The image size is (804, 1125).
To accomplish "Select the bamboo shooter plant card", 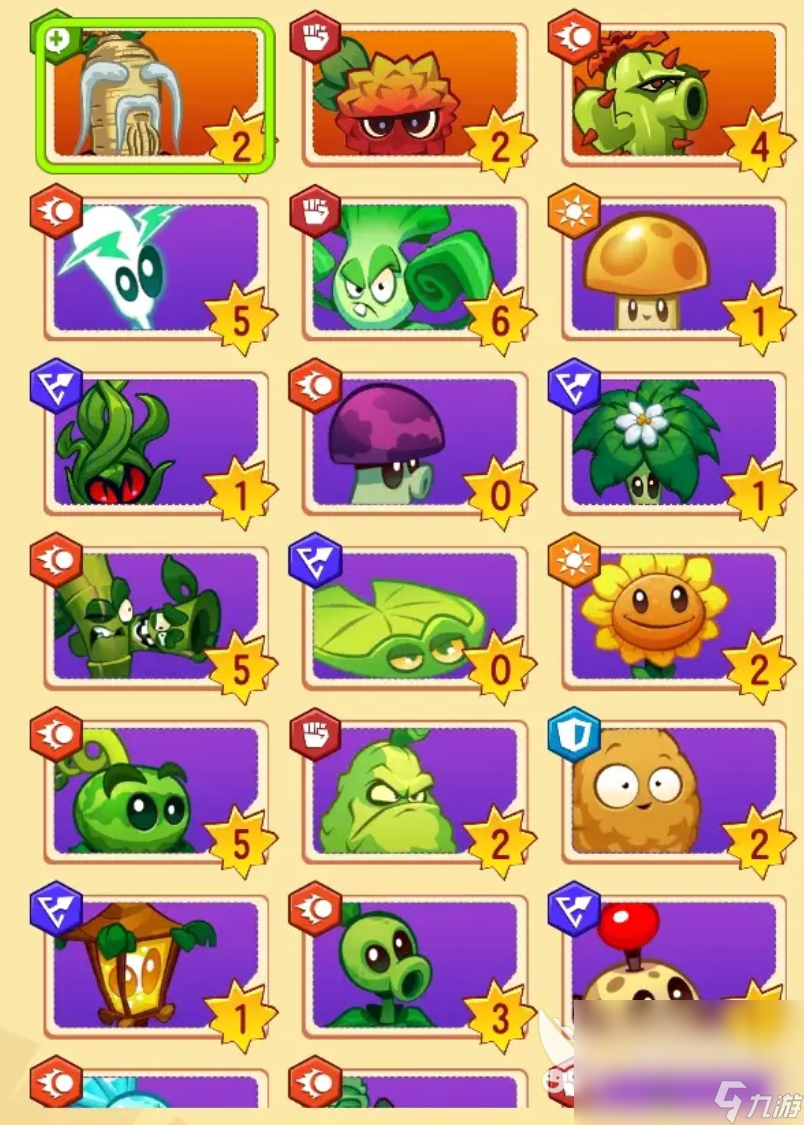I will point(155,616).
